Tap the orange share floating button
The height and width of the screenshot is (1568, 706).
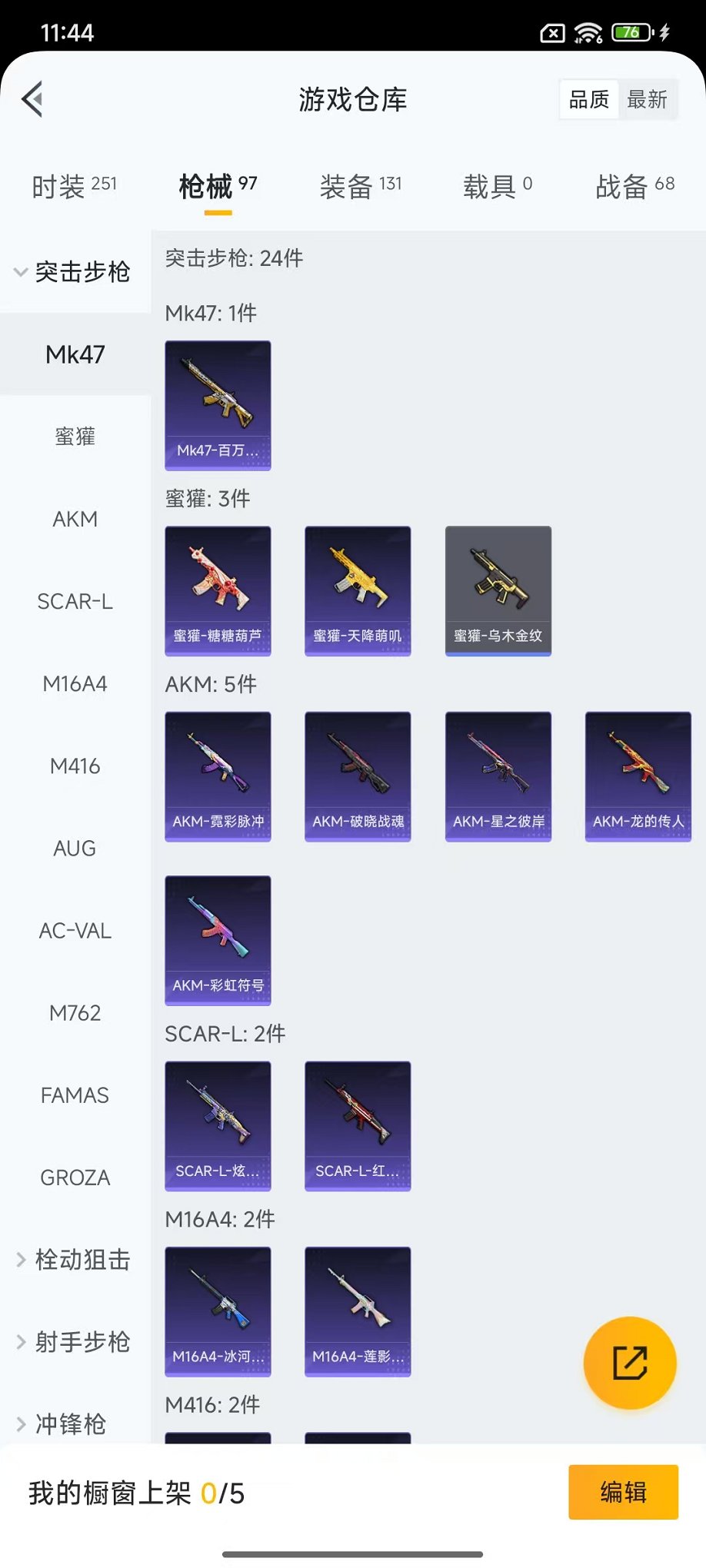click(629, 1363)
